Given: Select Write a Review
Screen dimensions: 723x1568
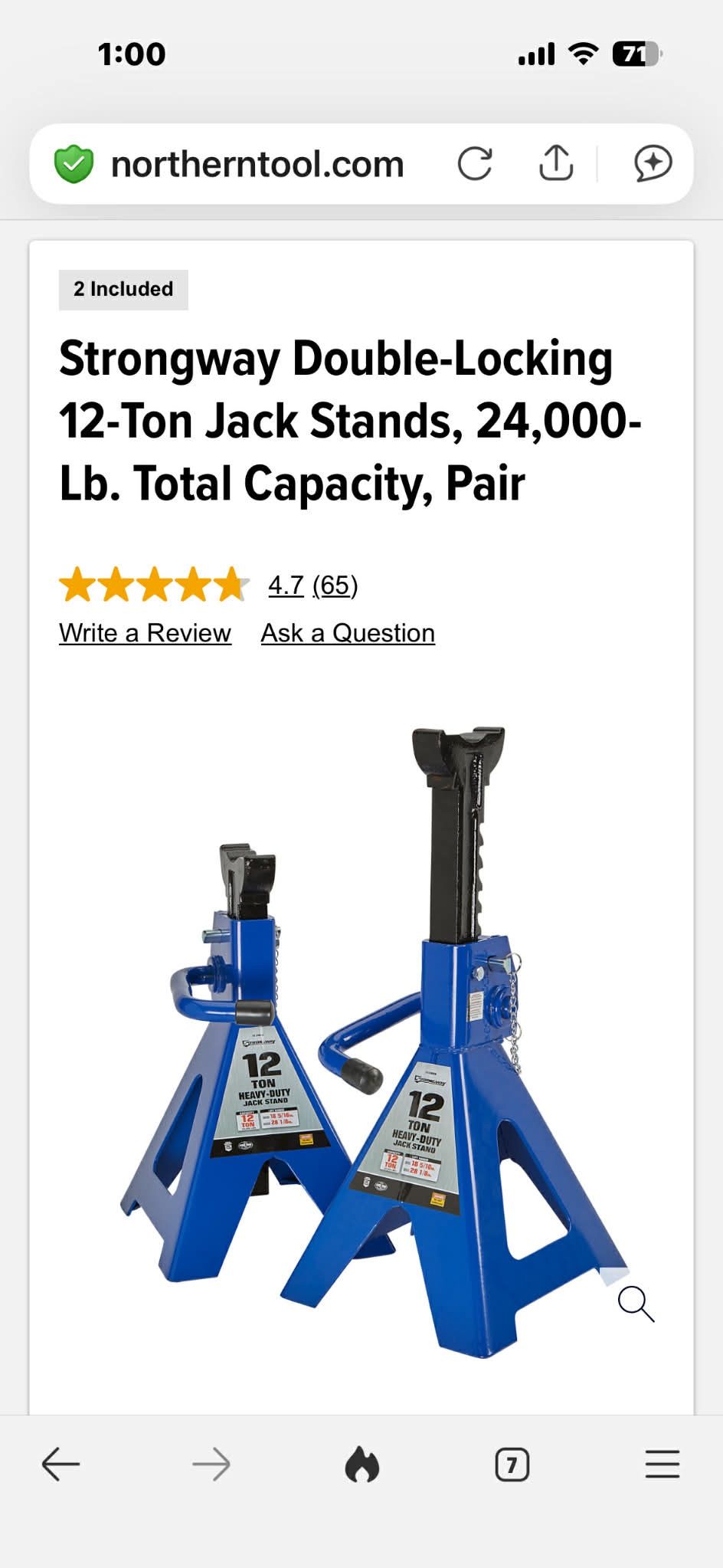Looking at the screenshot, I should point(145,633).
